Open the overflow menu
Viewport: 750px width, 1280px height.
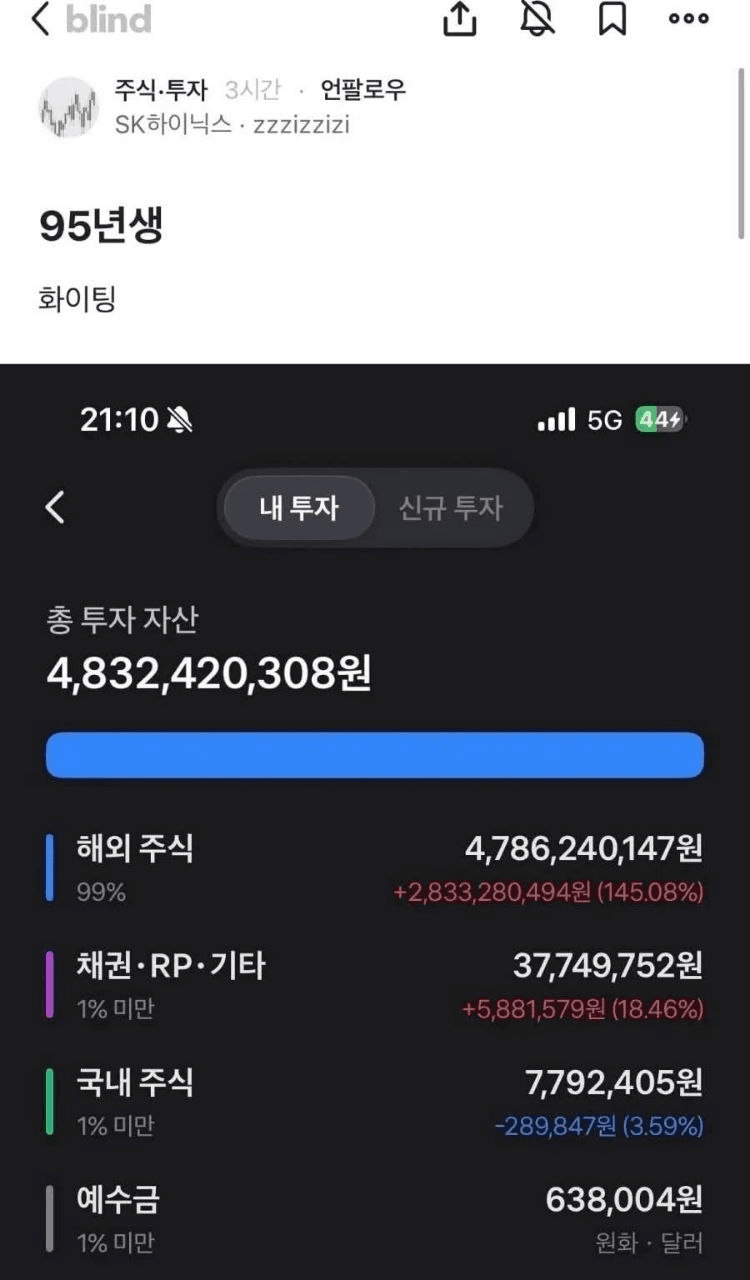pos(688,19)
